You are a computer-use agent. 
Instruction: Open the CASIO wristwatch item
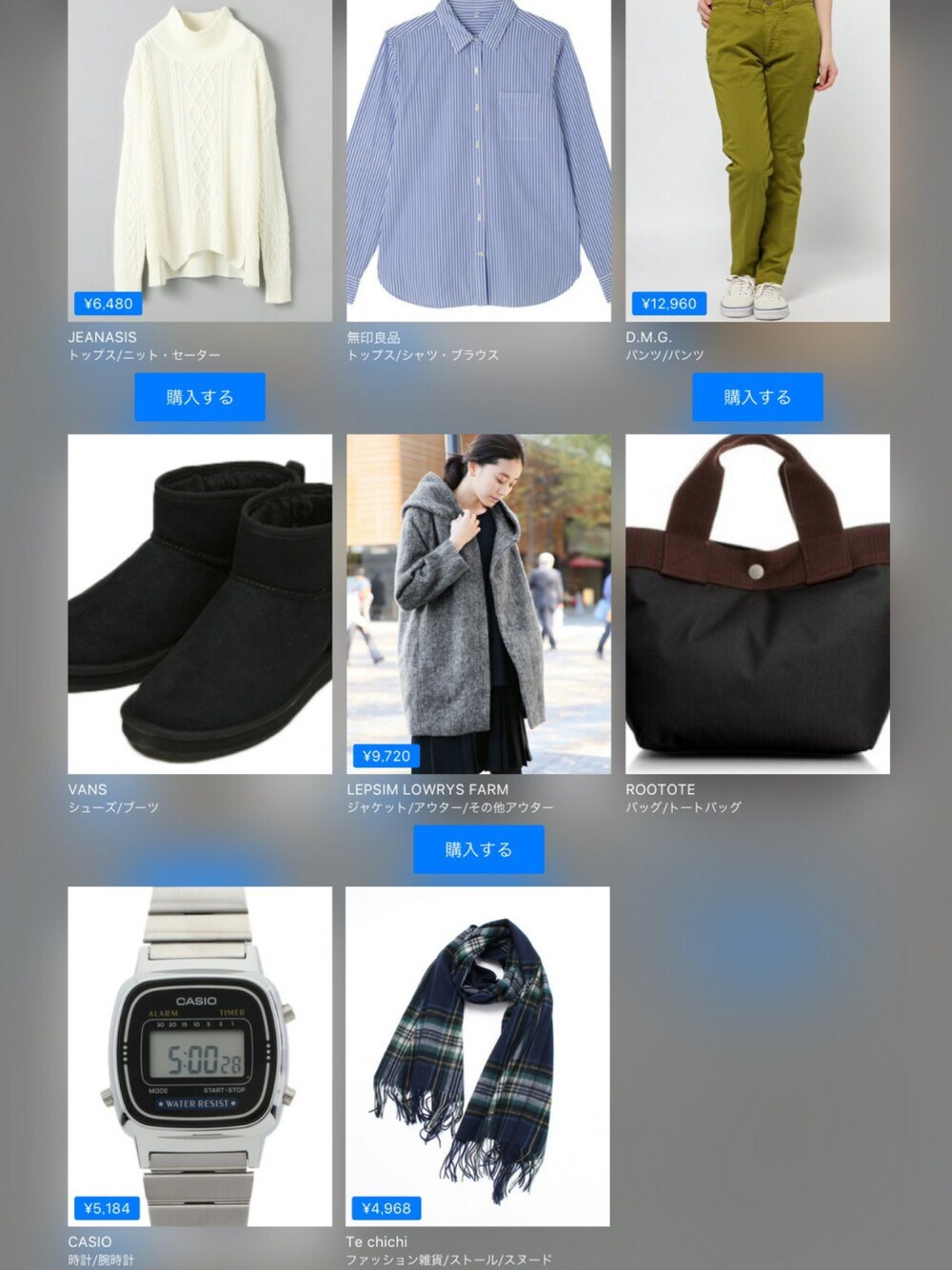[x=200, y=1055]
